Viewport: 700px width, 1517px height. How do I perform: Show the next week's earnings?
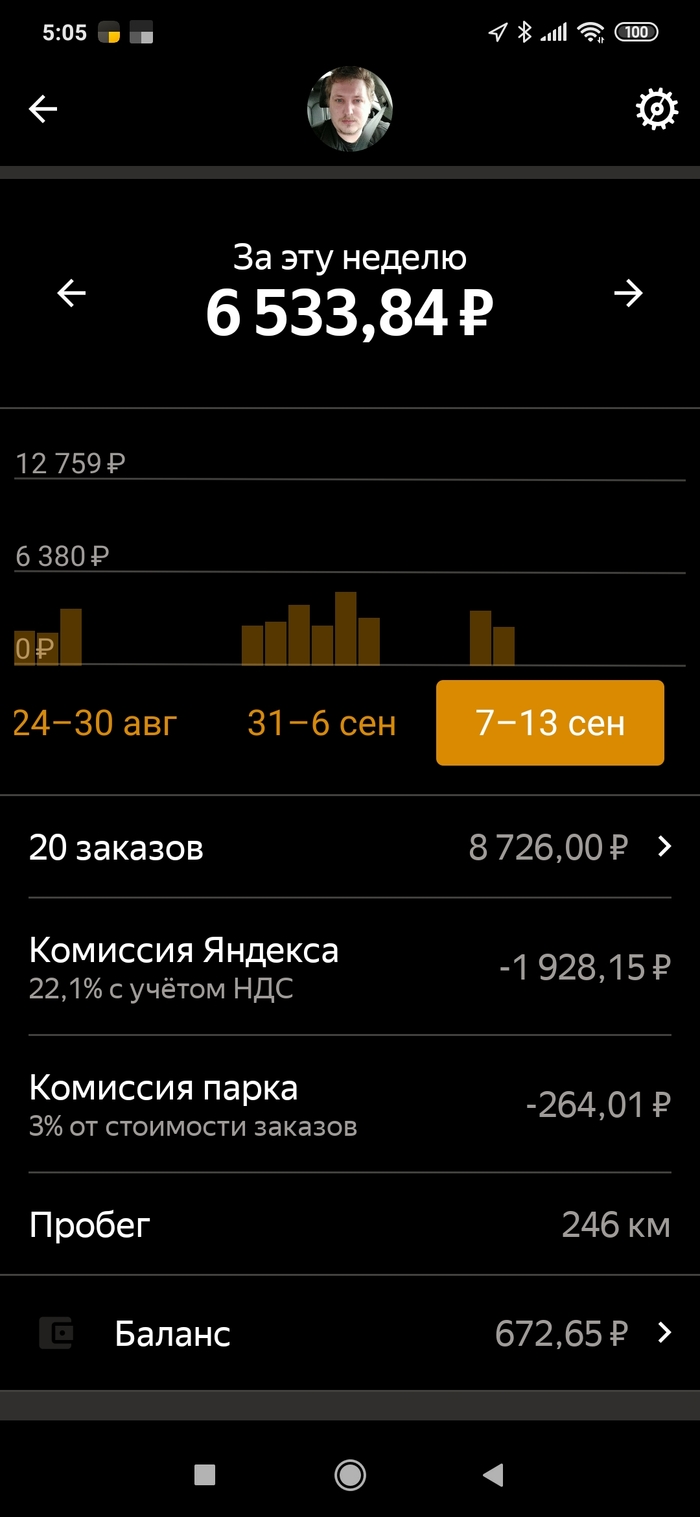[628, 293]
